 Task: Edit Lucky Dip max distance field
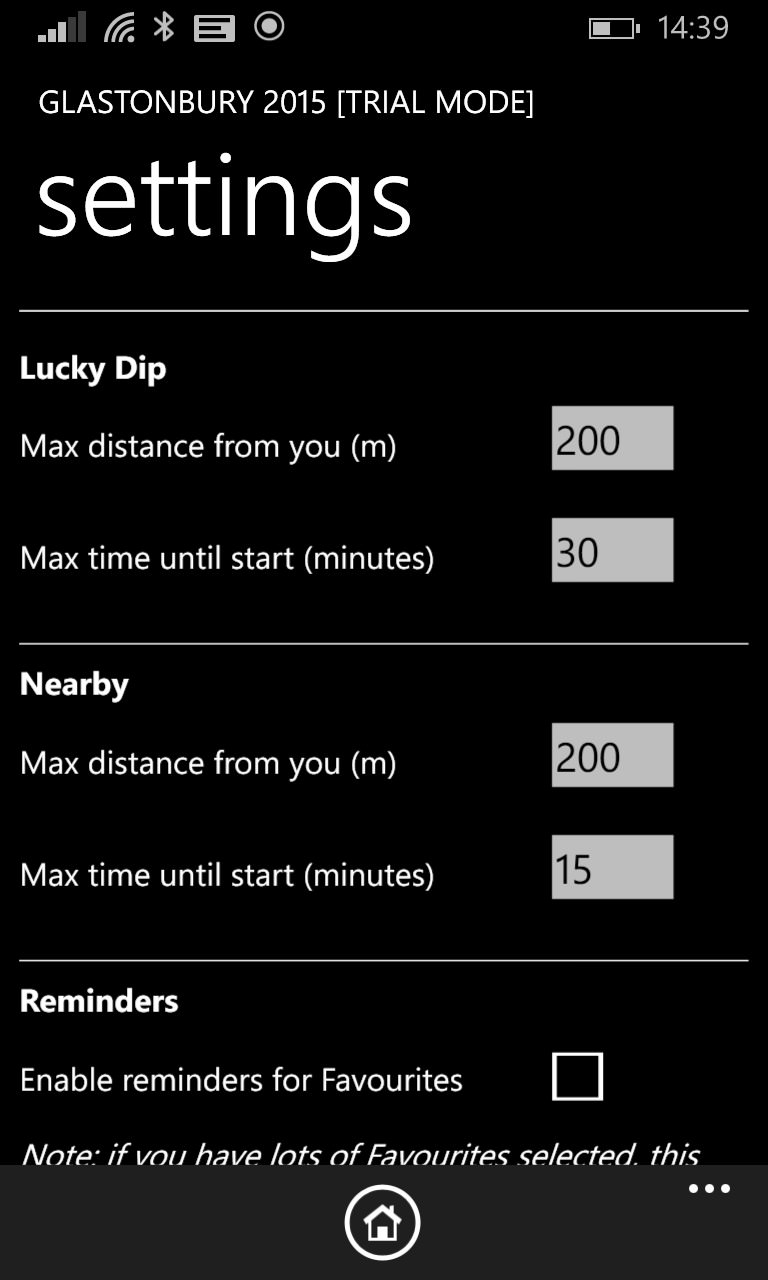[612, 438]
